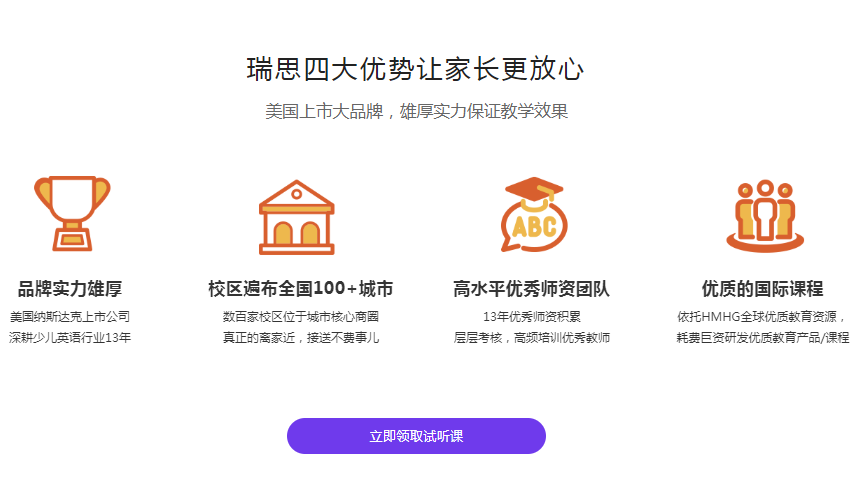Image resolution: width=860 pixels, height=482 pixels.
Task: Tap the 立即领取试听课 button
Action: tap(416, 436)
